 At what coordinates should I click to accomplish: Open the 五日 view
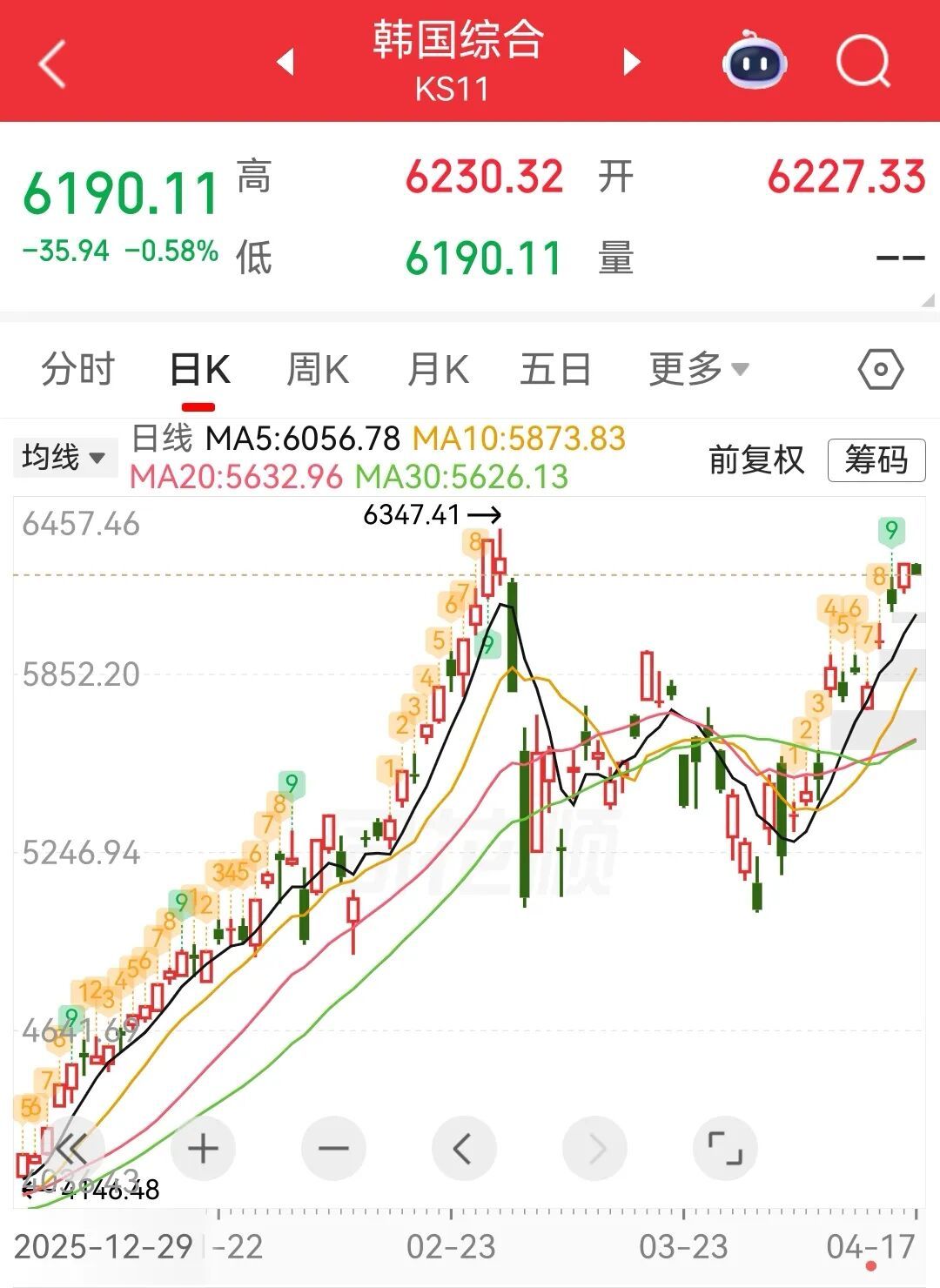pos(555,369)
